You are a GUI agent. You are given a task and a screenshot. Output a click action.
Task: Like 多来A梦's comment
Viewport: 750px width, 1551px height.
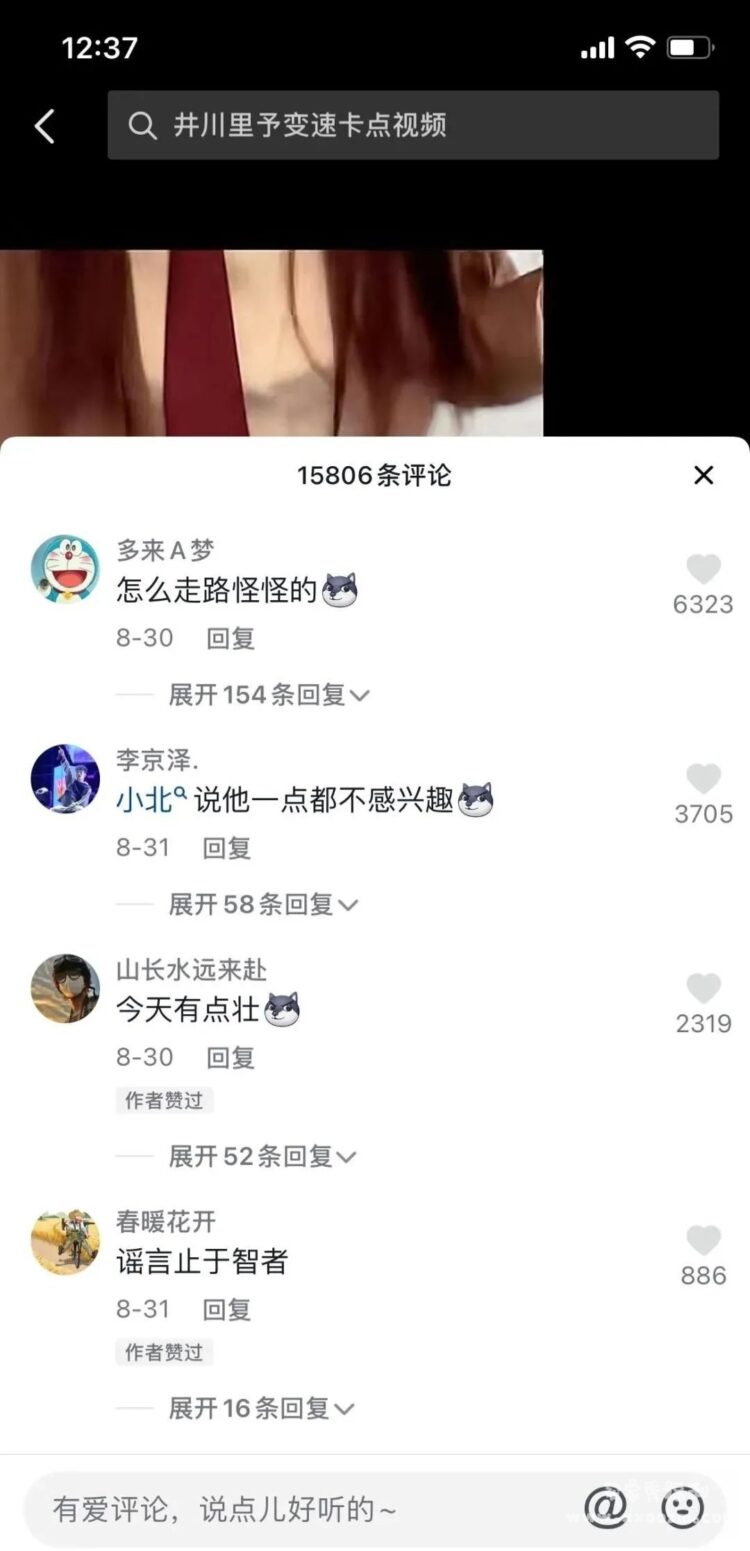click(x=703, y=571)
